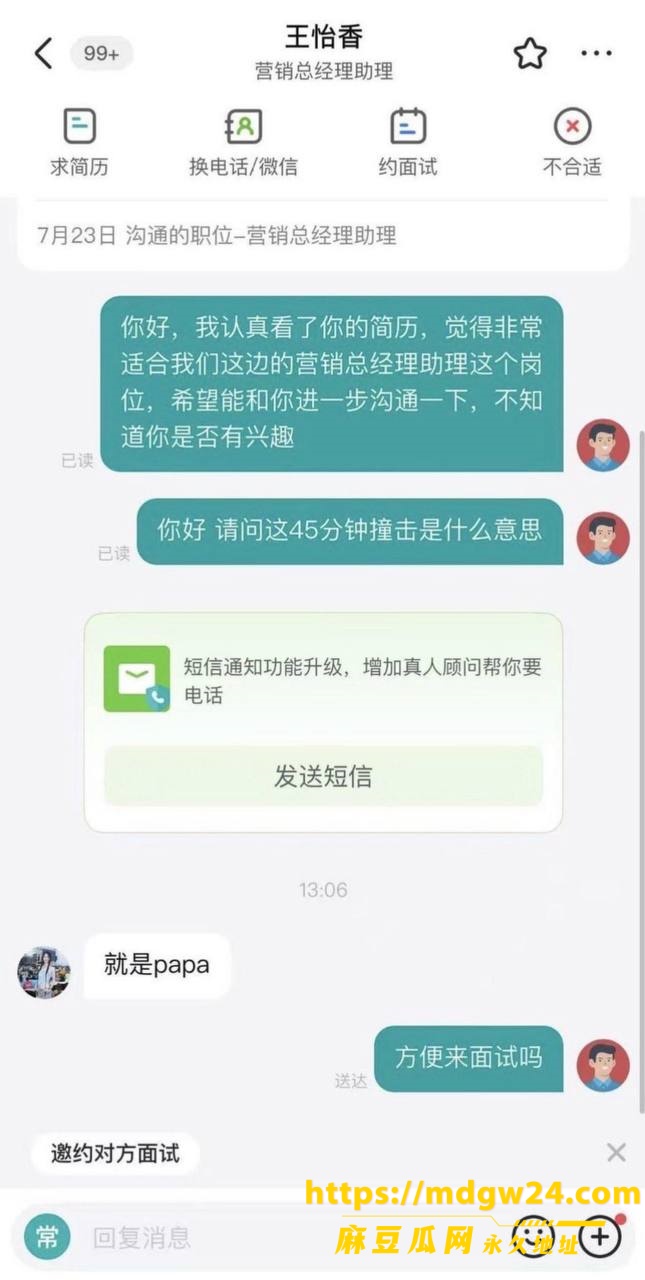Tap the 发送短信 button
Screen dimensions: 645x1280
click(x=323, y=776)
